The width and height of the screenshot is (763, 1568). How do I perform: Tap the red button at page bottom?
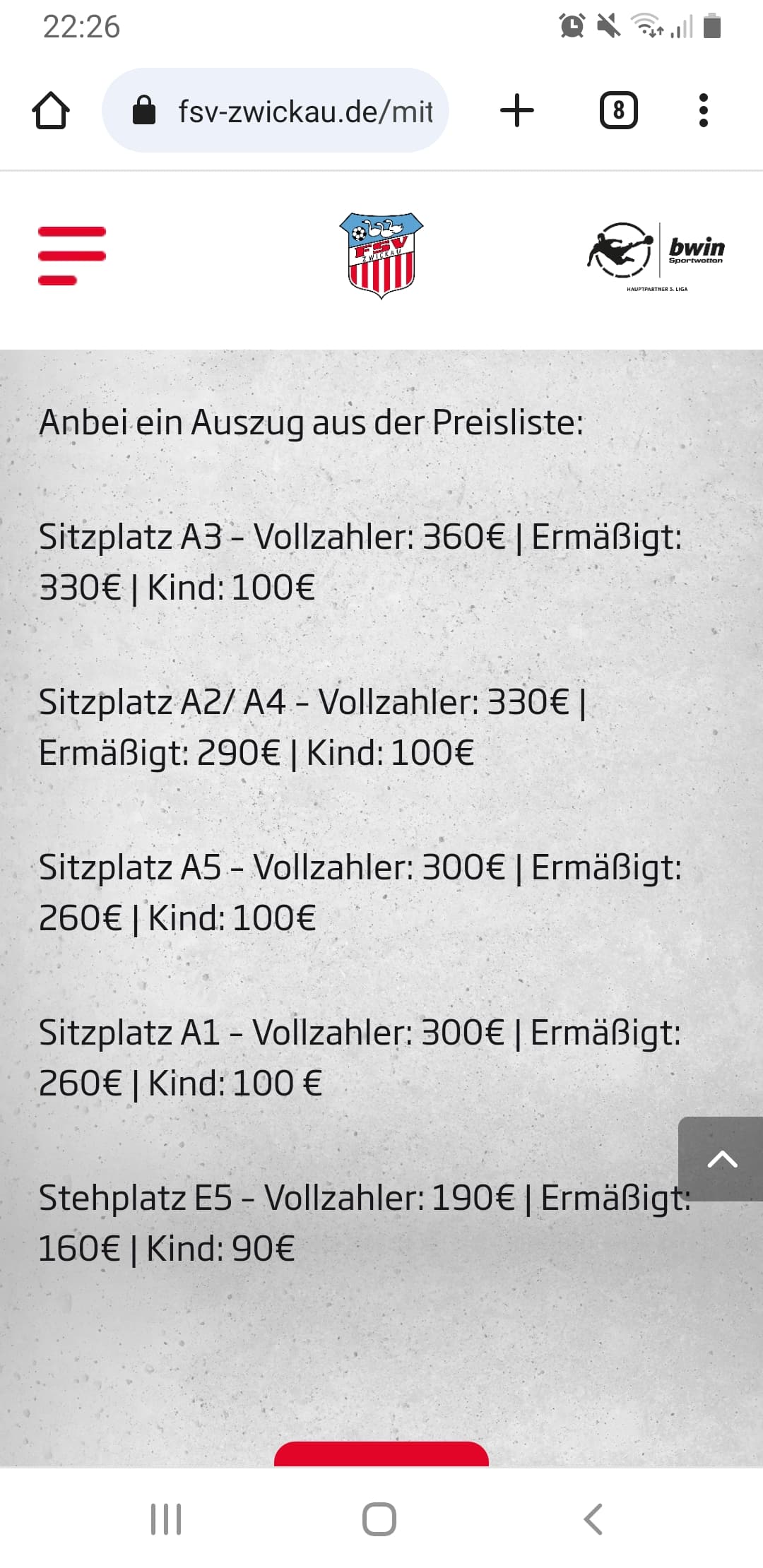pyautogui.click(x=381, y=1455)
